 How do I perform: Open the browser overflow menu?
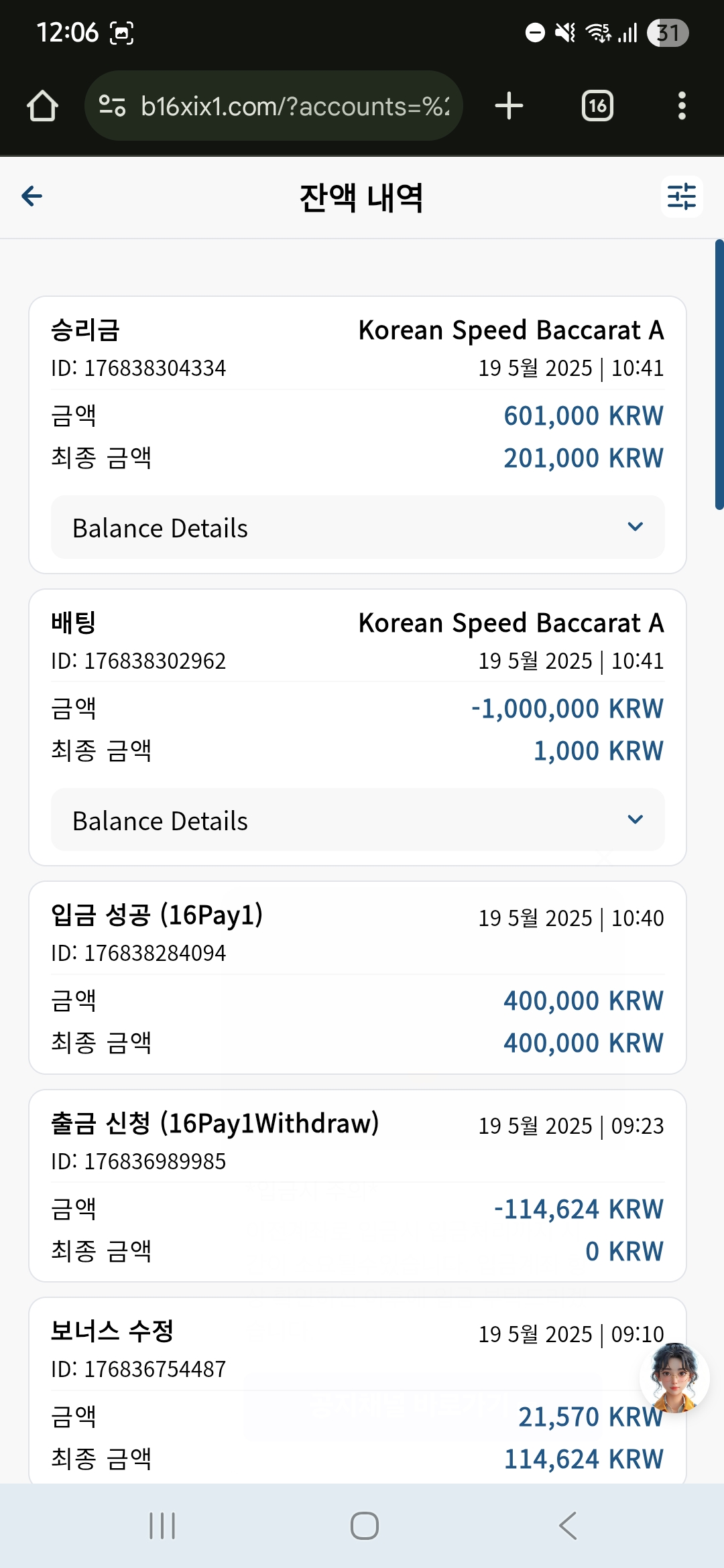coord(682,106)
